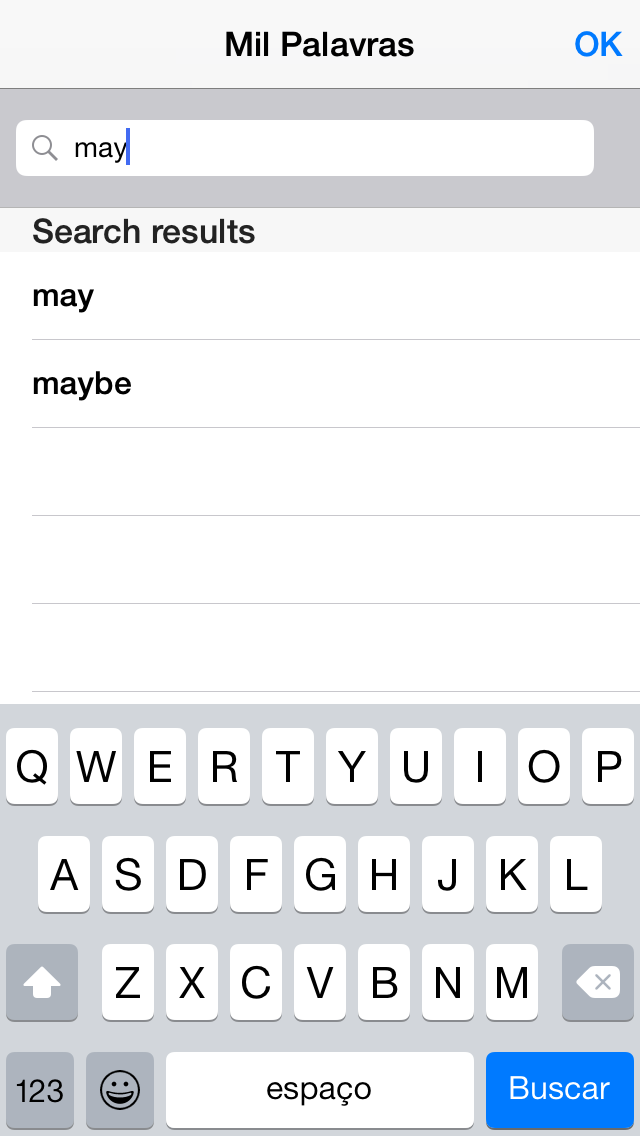Open the "may" search result

[320, 296]
